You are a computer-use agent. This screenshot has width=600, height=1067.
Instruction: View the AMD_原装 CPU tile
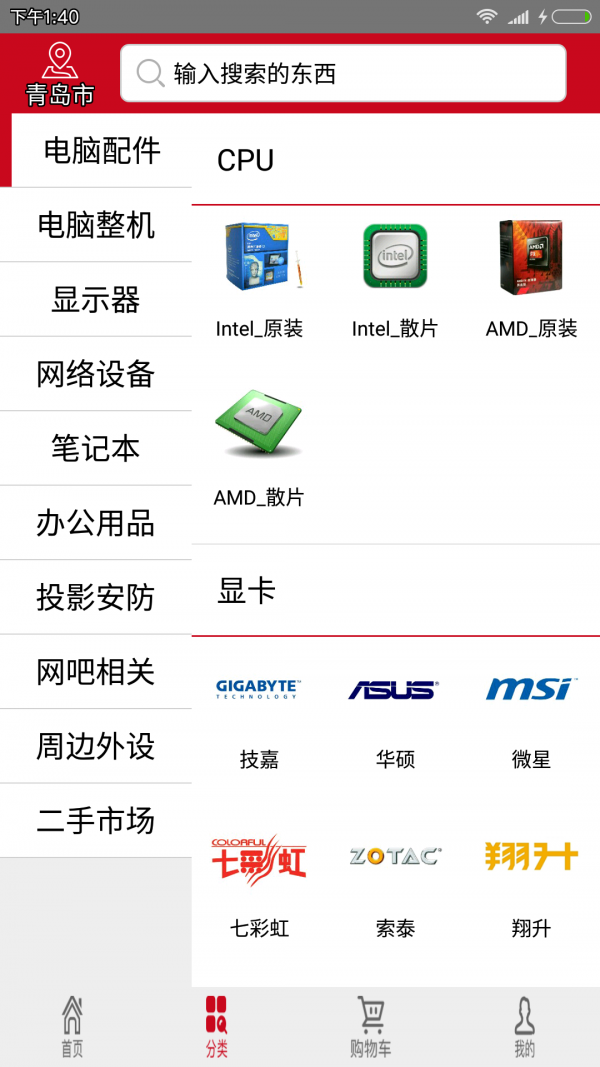click(531, 275)
